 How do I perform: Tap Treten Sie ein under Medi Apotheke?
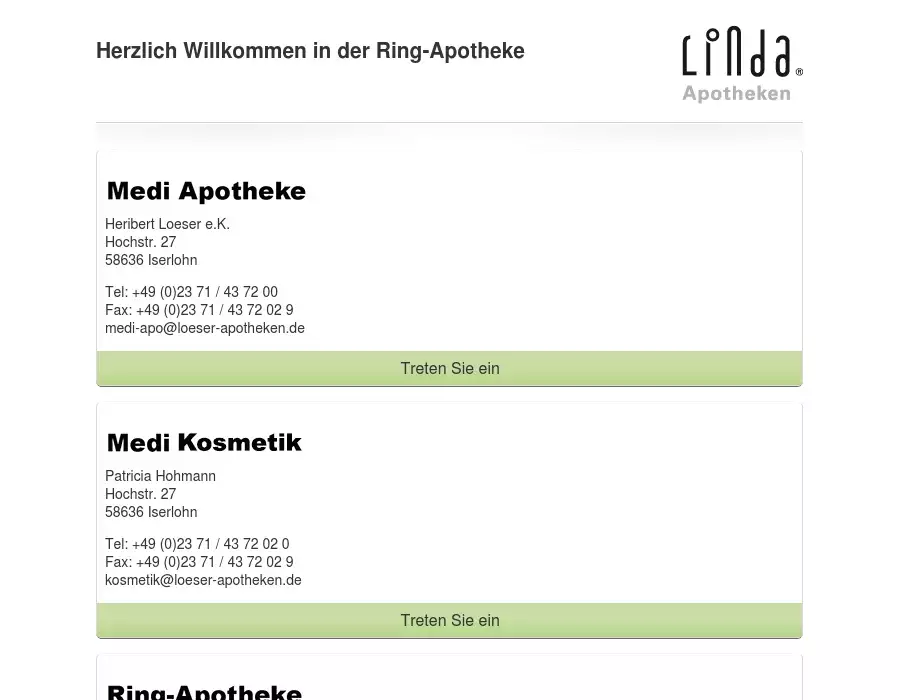449,368
